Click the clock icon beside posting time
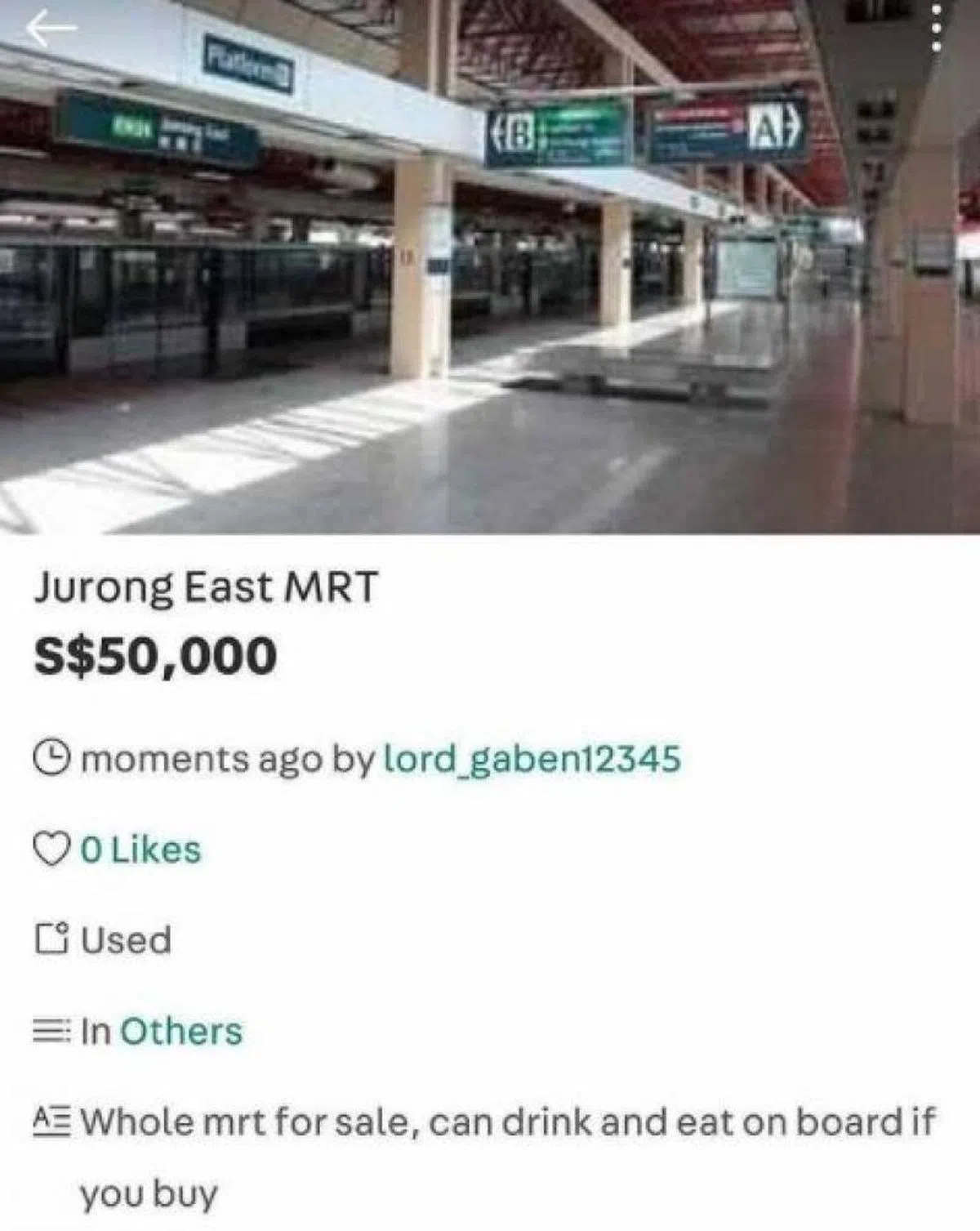 click(x=54, y=760)
